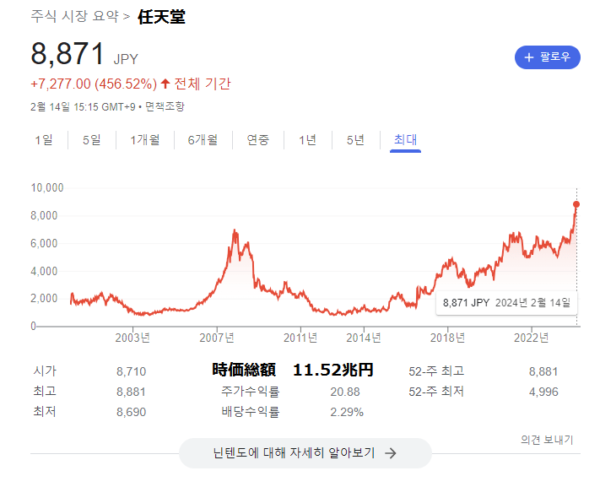Switch to the 1일 range tab
600x487 pixels.
point(43,140)
